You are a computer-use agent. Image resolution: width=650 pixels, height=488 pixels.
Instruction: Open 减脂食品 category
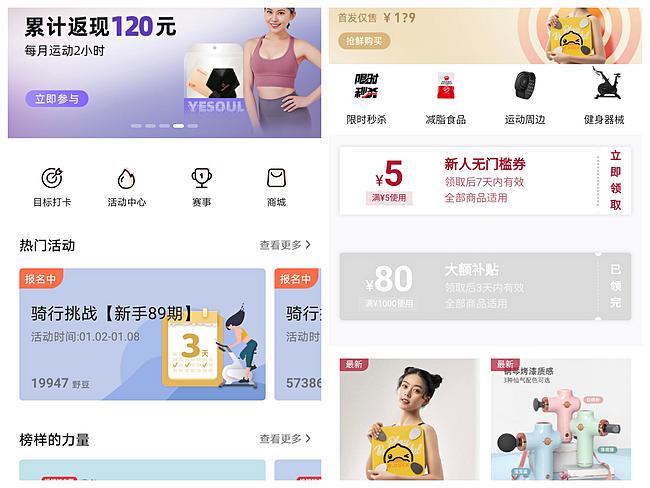[x=445, y=97]
